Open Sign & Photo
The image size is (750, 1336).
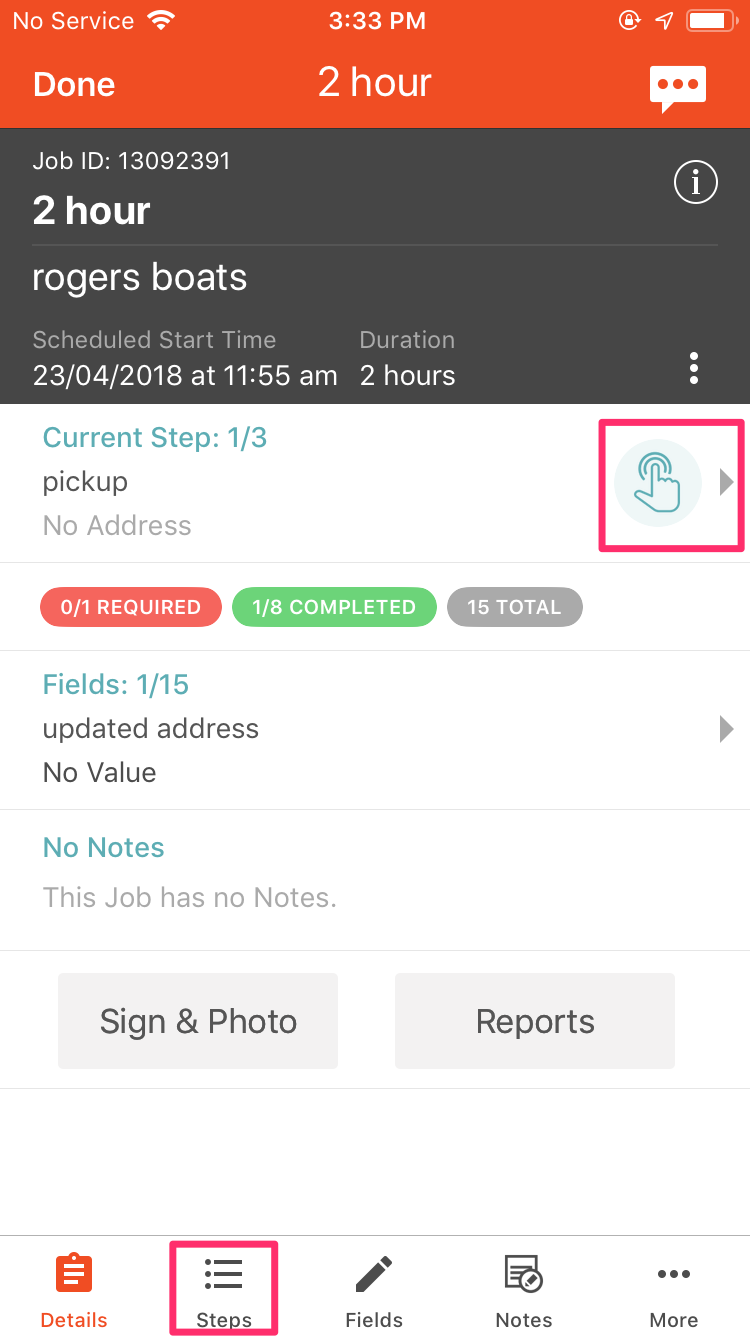pos(198,1021)
